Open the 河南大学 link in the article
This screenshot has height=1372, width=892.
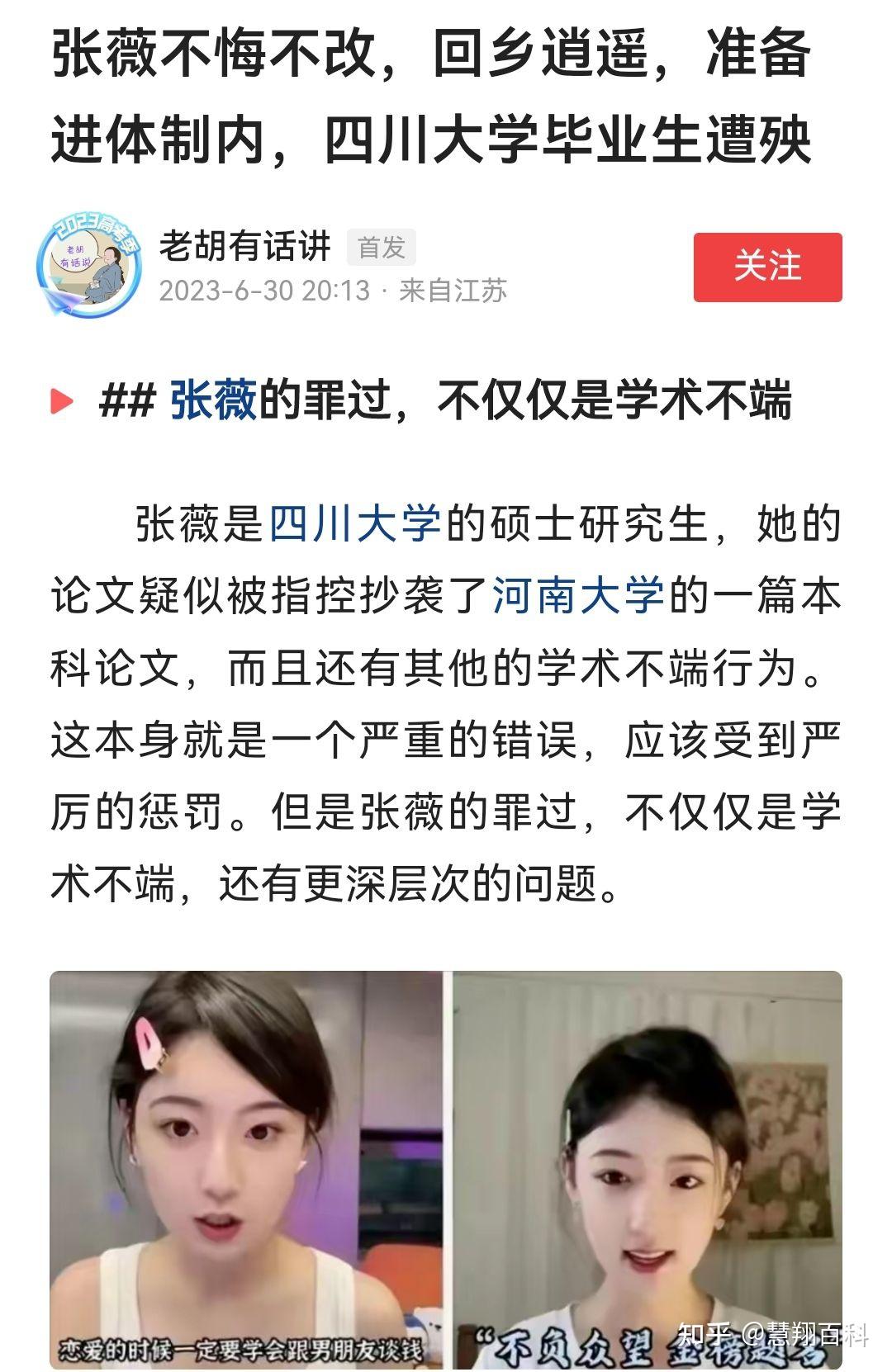pos(581,594)
